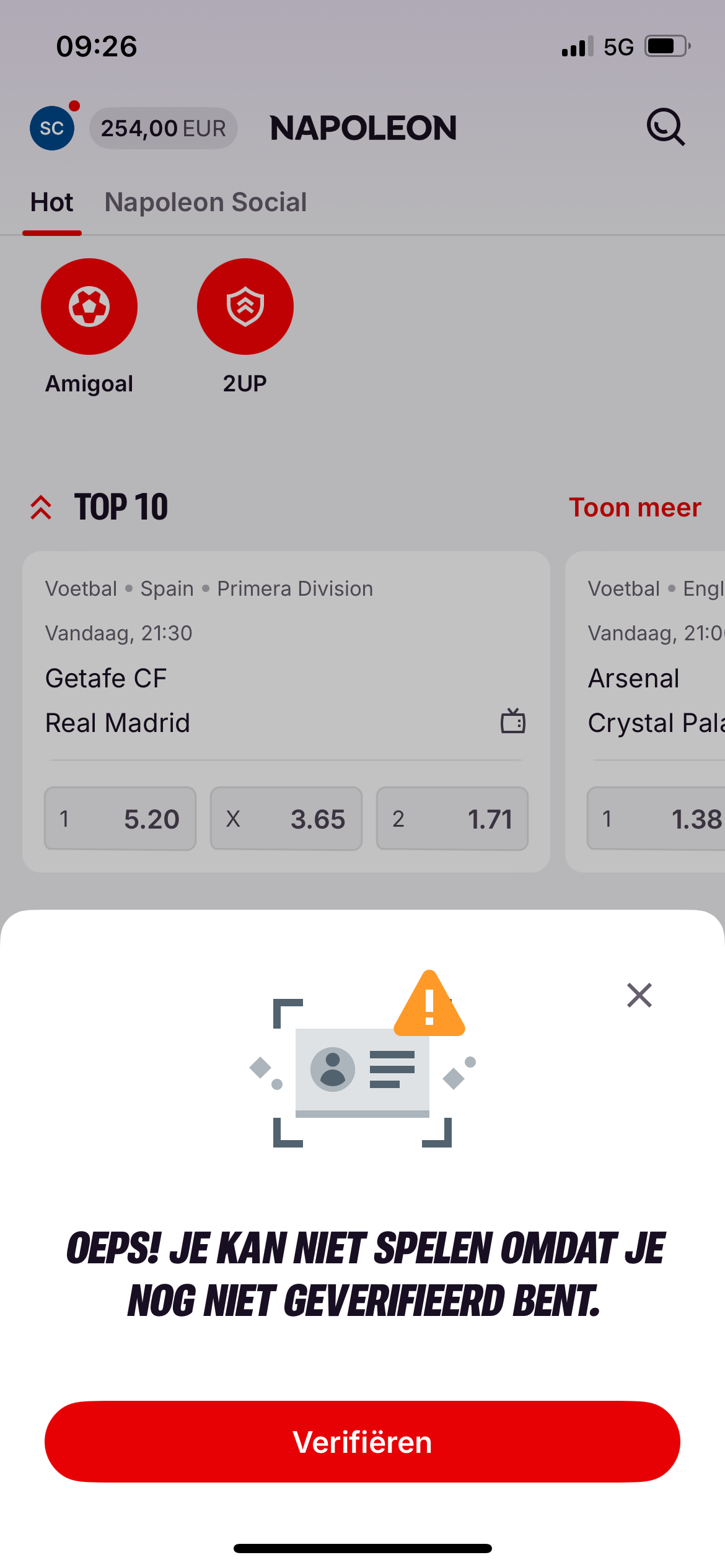Choose odds 1.71 for Real Madrid
Screen dimensions: 725x1568
tap(452, 819)
